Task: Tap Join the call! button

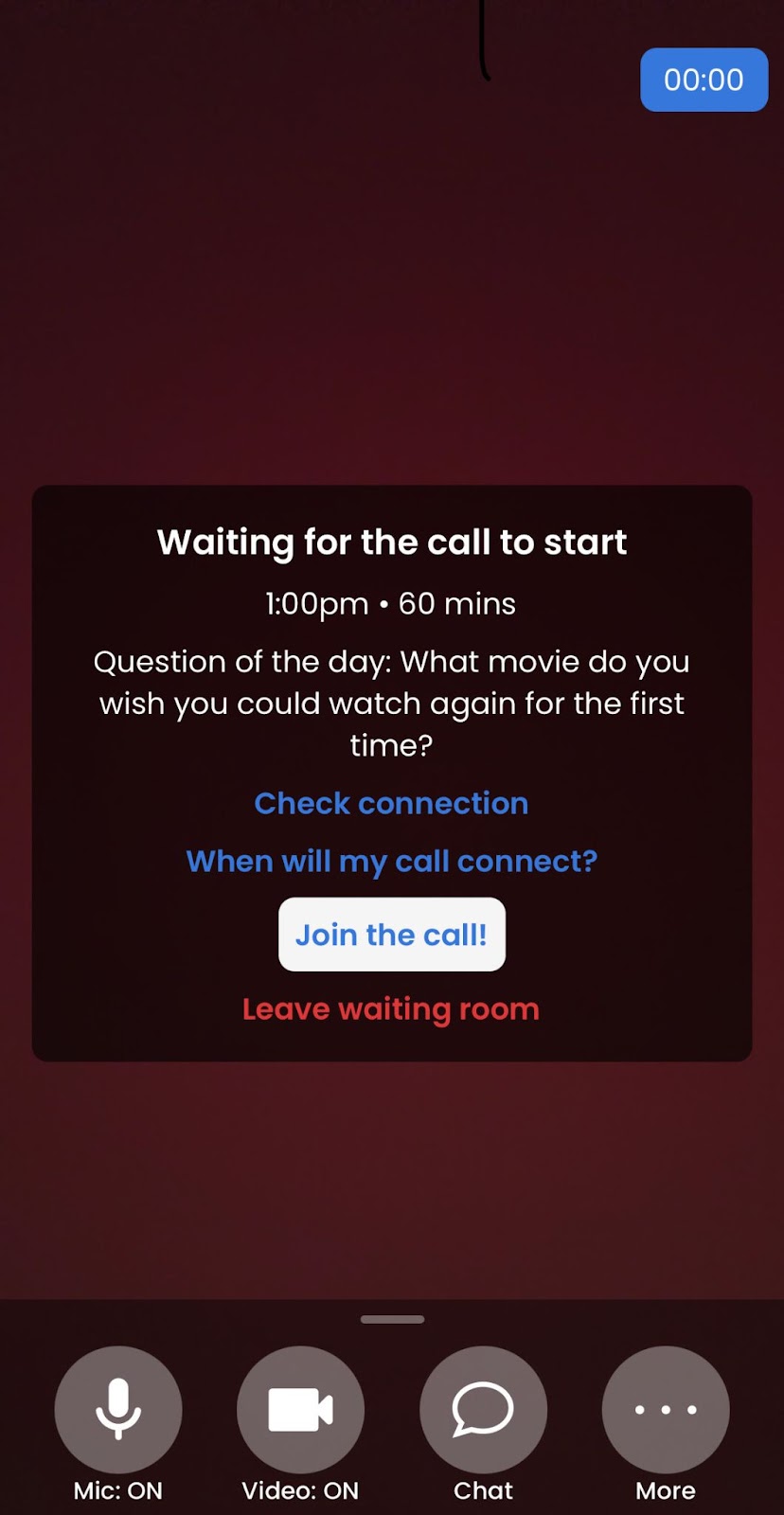Action: (391, 935)
